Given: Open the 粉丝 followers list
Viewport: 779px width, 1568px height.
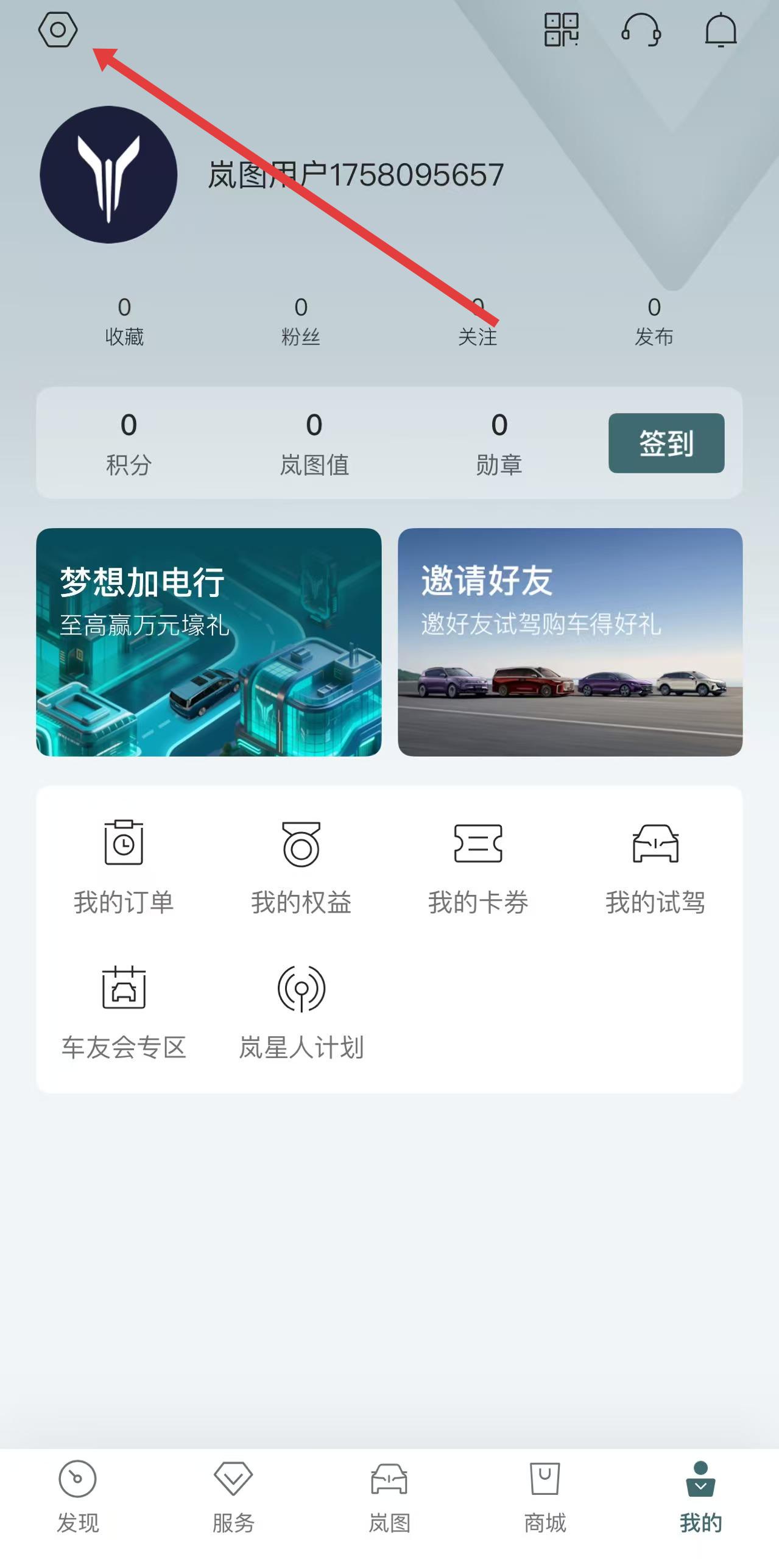Looking at the screenshot, I should click(x=301, y=321).
